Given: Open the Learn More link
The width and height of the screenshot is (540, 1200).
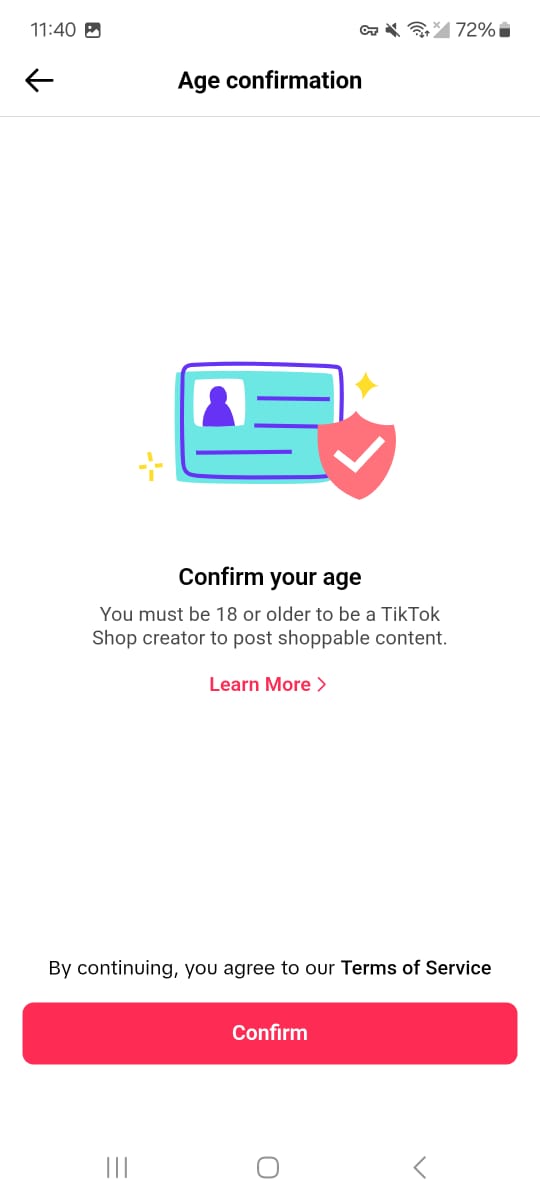Looking at the screenshot, I should click(268, 684).
